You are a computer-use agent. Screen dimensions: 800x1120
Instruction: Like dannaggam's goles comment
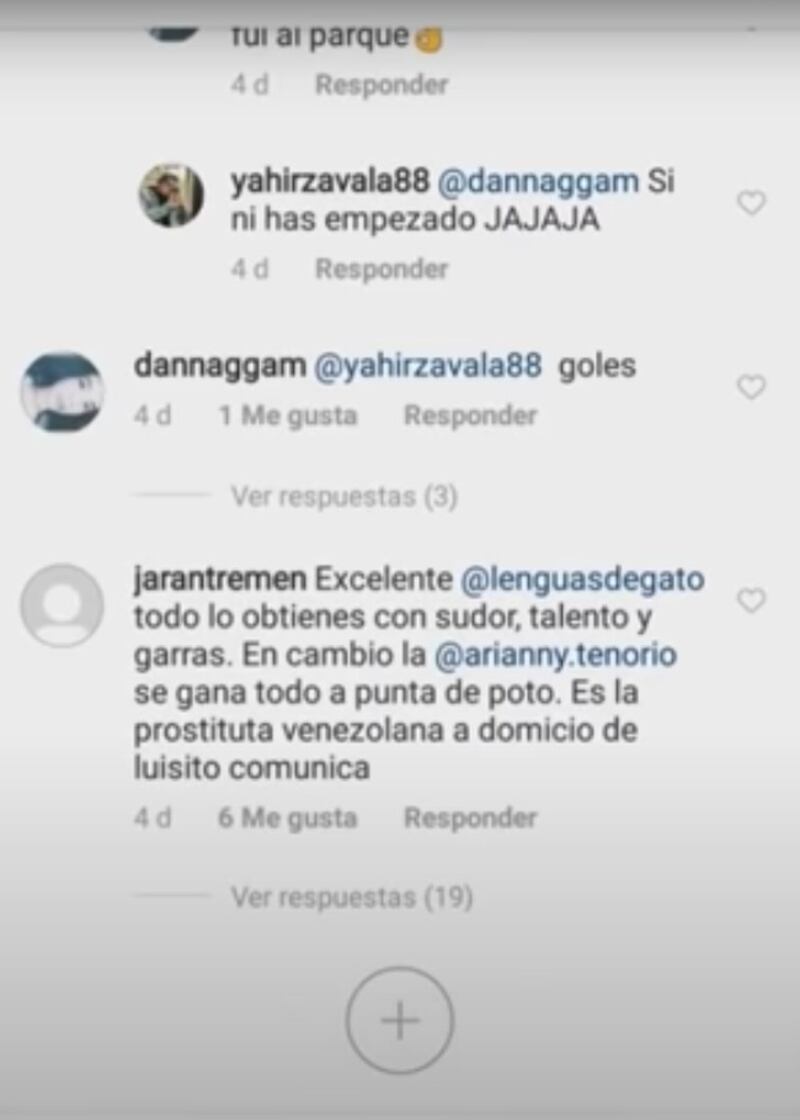pos(751,387)
